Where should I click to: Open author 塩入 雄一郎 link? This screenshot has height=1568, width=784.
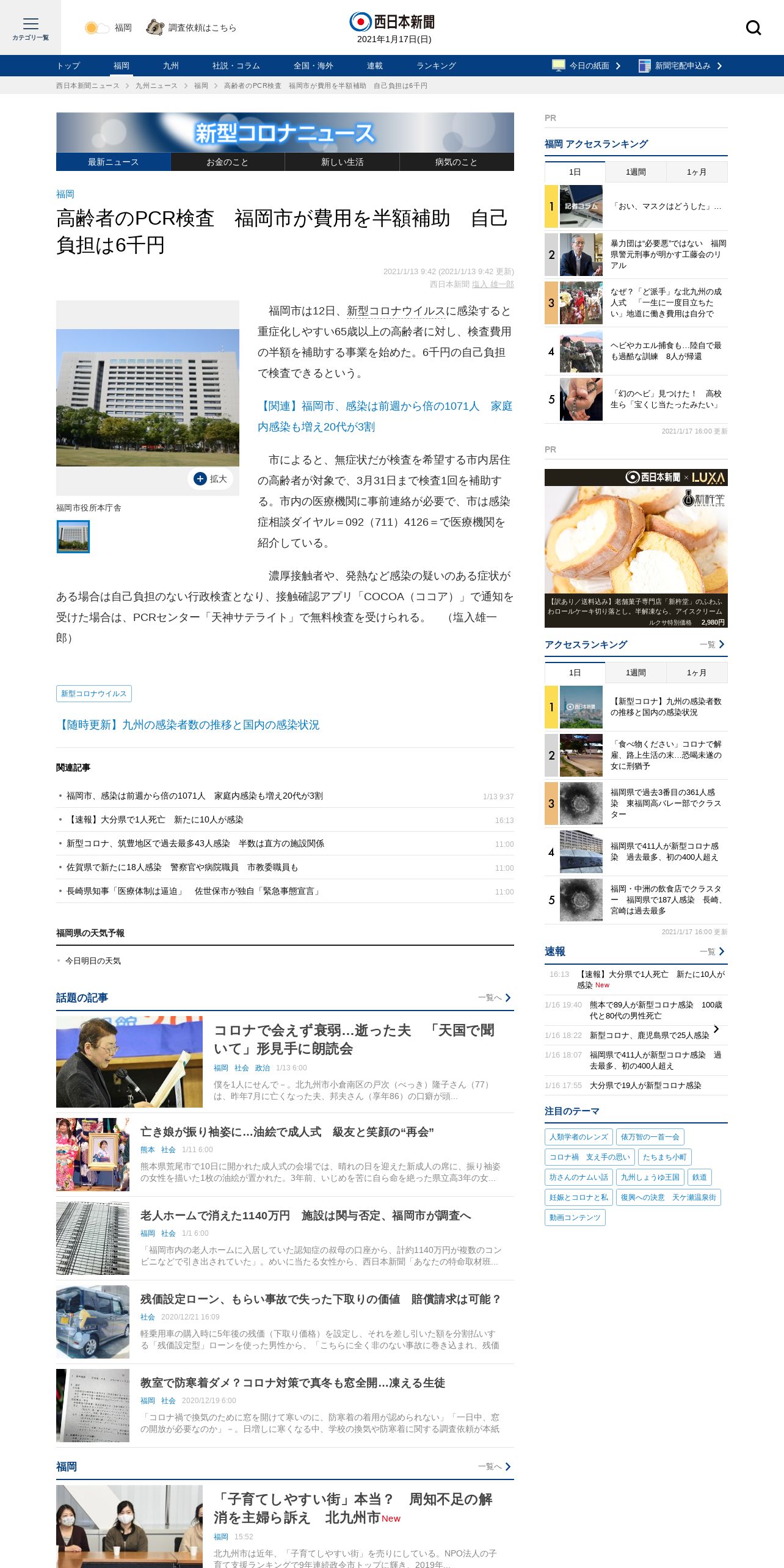(493, 284)
